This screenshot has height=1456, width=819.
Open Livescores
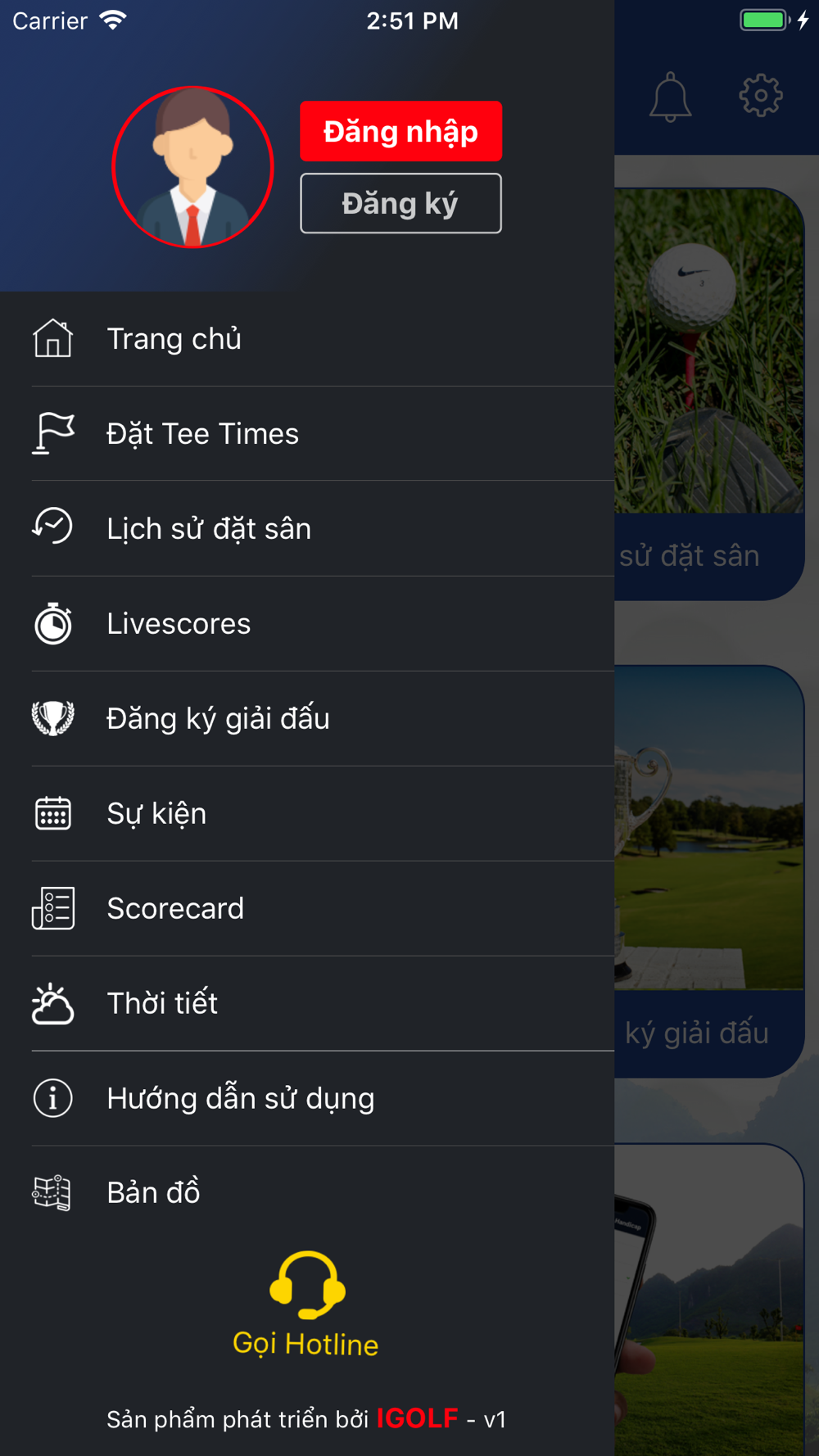(x=307, y=624)
